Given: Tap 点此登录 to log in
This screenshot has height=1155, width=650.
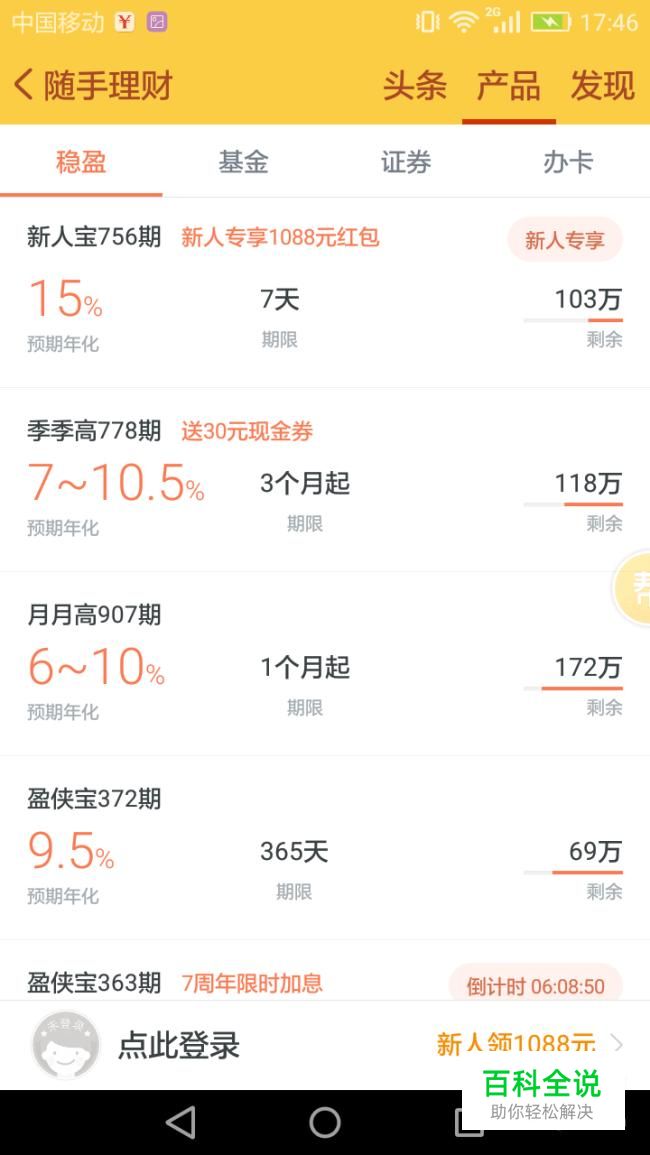Looking at the screenshot, I should pyautogui.click(x=179, y=1045).
